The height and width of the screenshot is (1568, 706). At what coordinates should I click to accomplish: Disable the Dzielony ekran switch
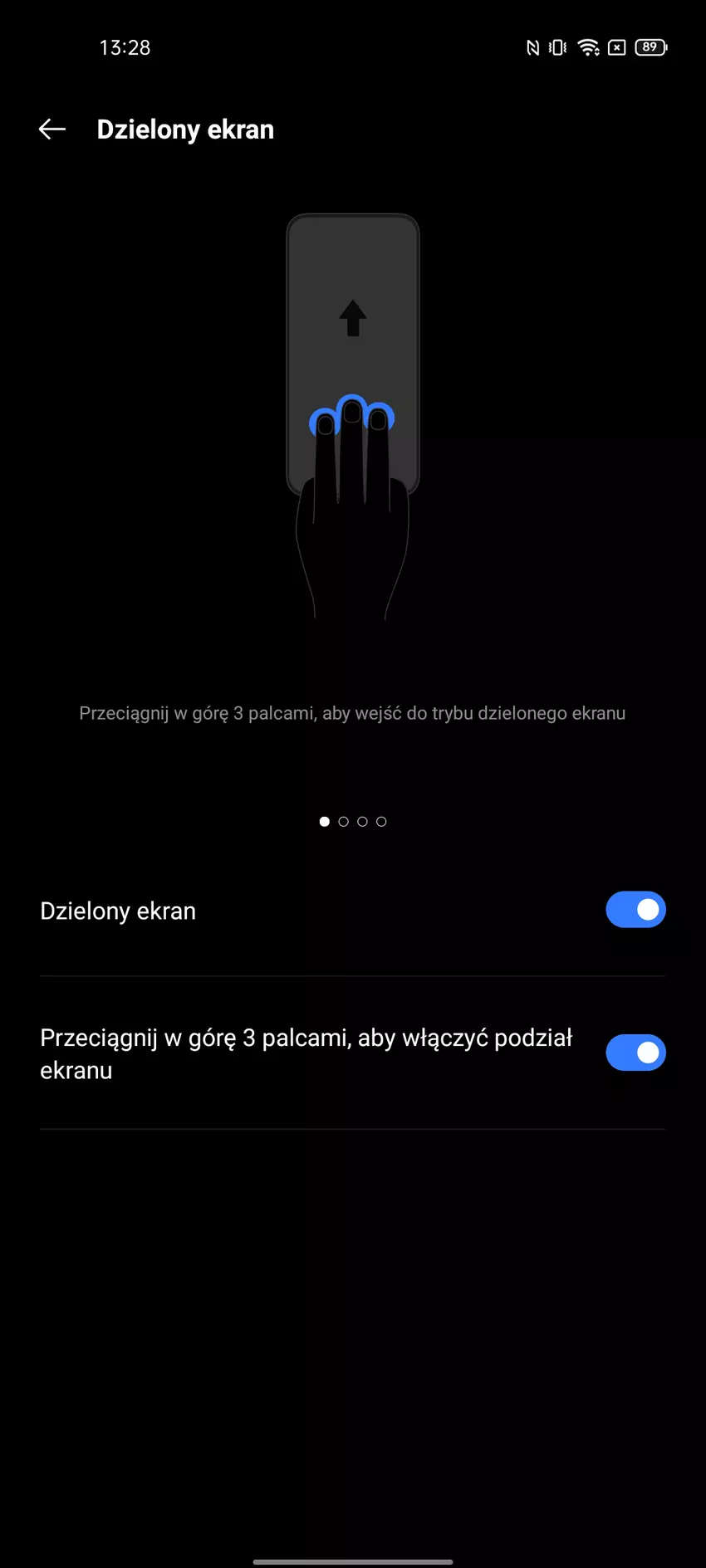(635, 910)
